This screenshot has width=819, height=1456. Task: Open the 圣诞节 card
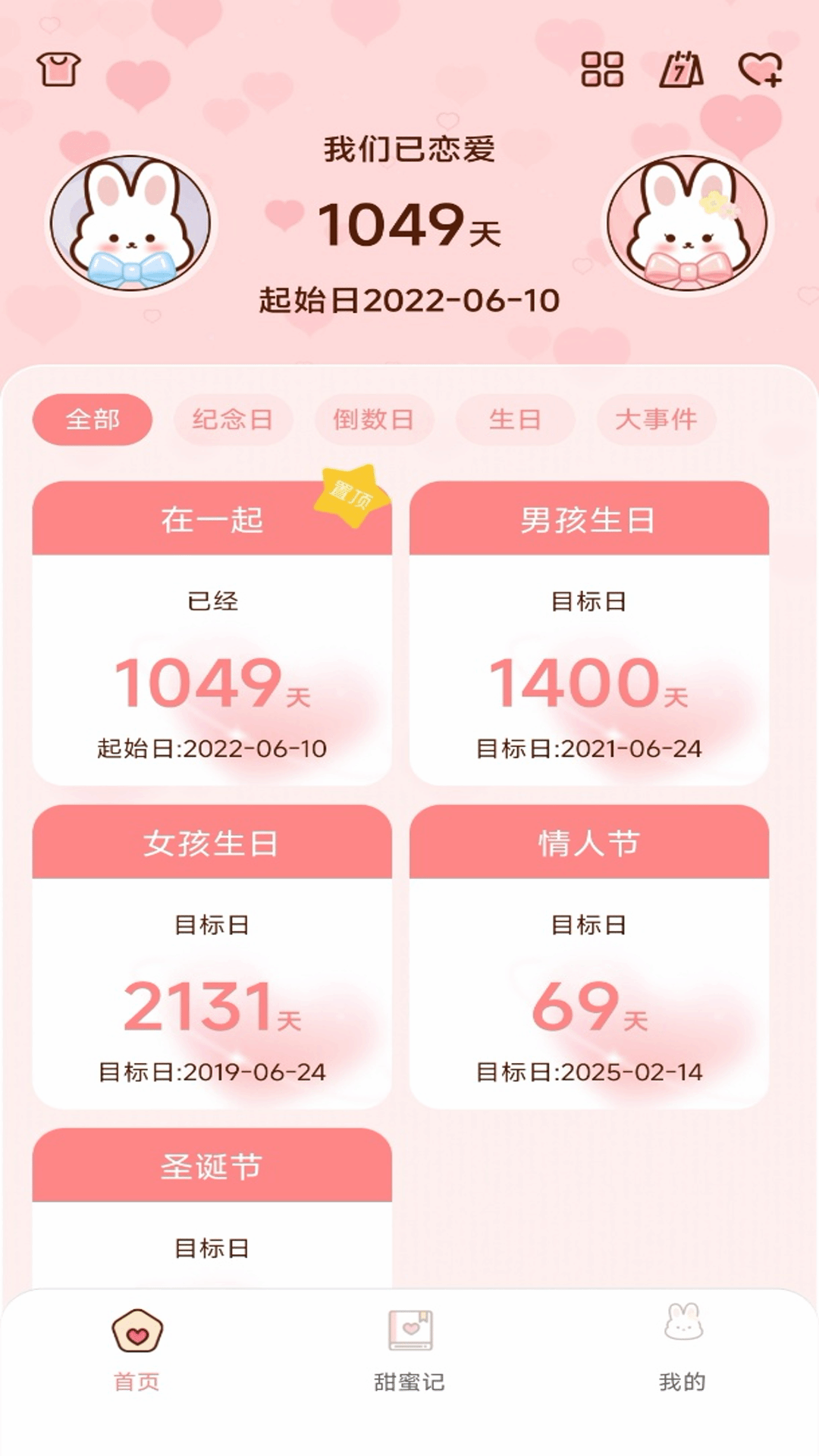point(212,1206)
